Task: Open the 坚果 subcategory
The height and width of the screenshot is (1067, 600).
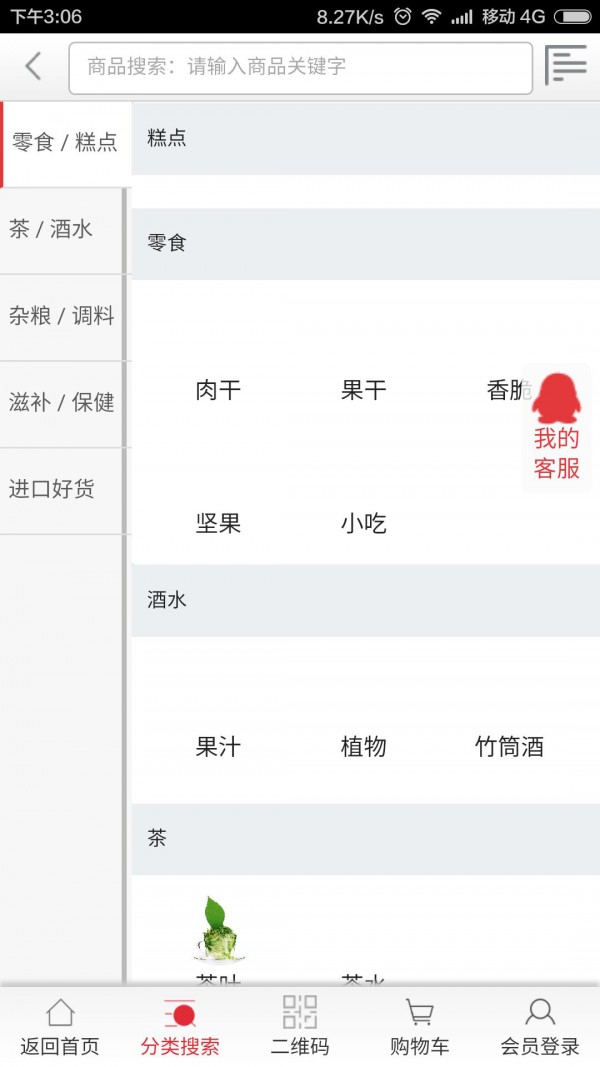Action: [x=218, y=523]
